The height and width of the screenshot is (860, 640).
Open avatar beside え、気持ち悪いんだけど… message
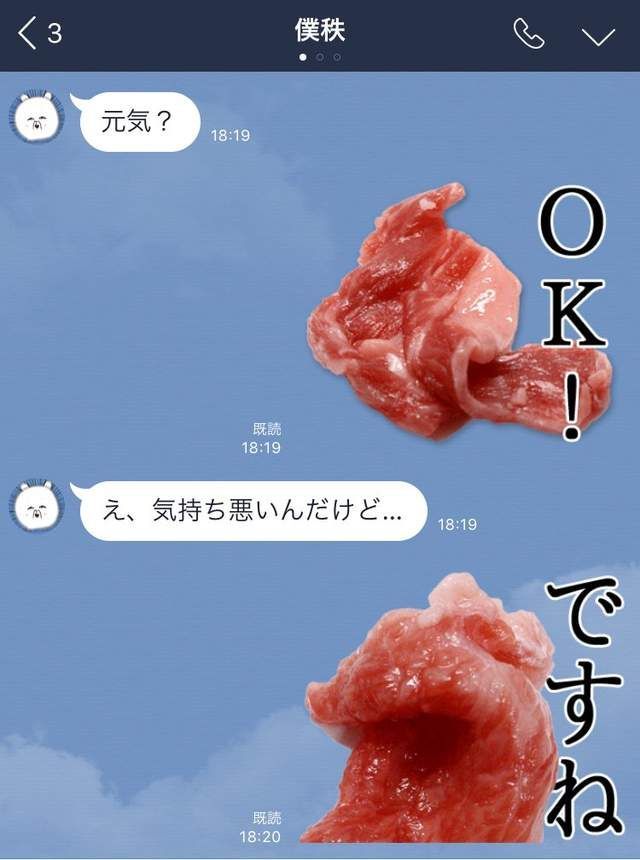coord(38,506)
